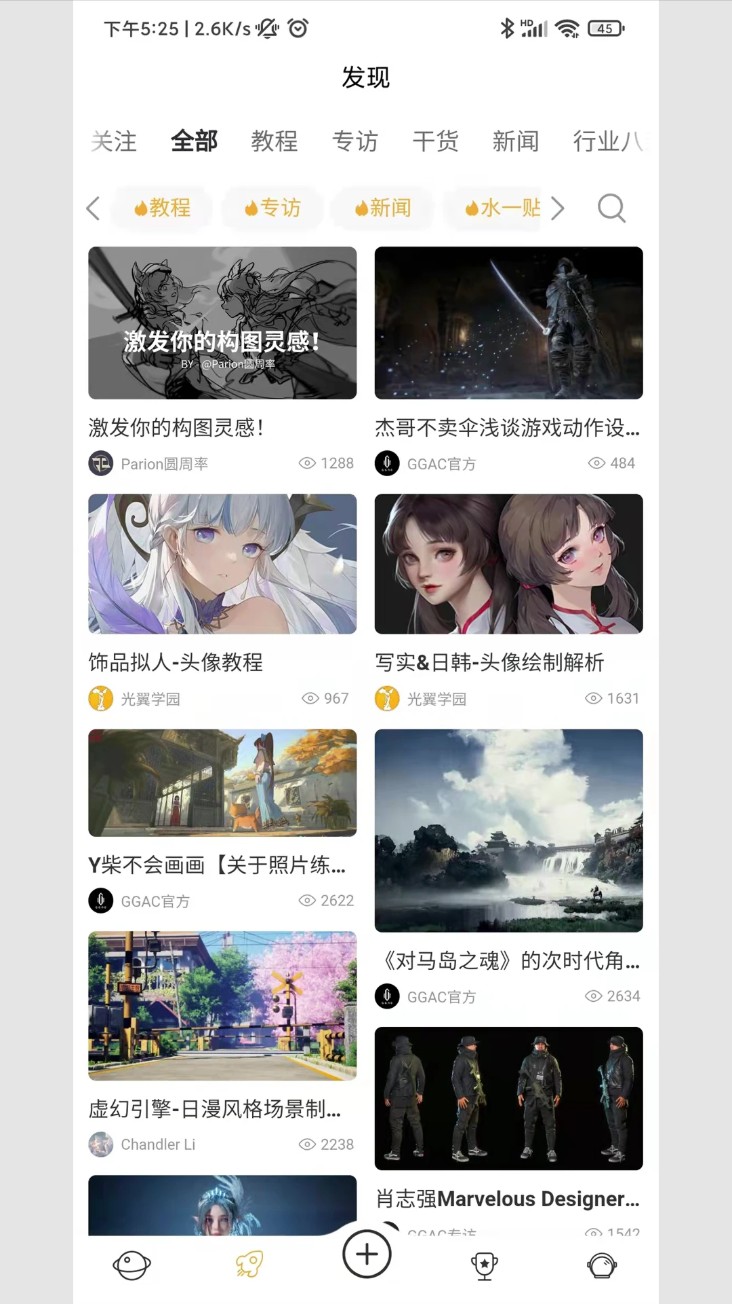Open profile via the astronaut helmet icon
The image size is (732, 1304).
tap(603, 1263)
